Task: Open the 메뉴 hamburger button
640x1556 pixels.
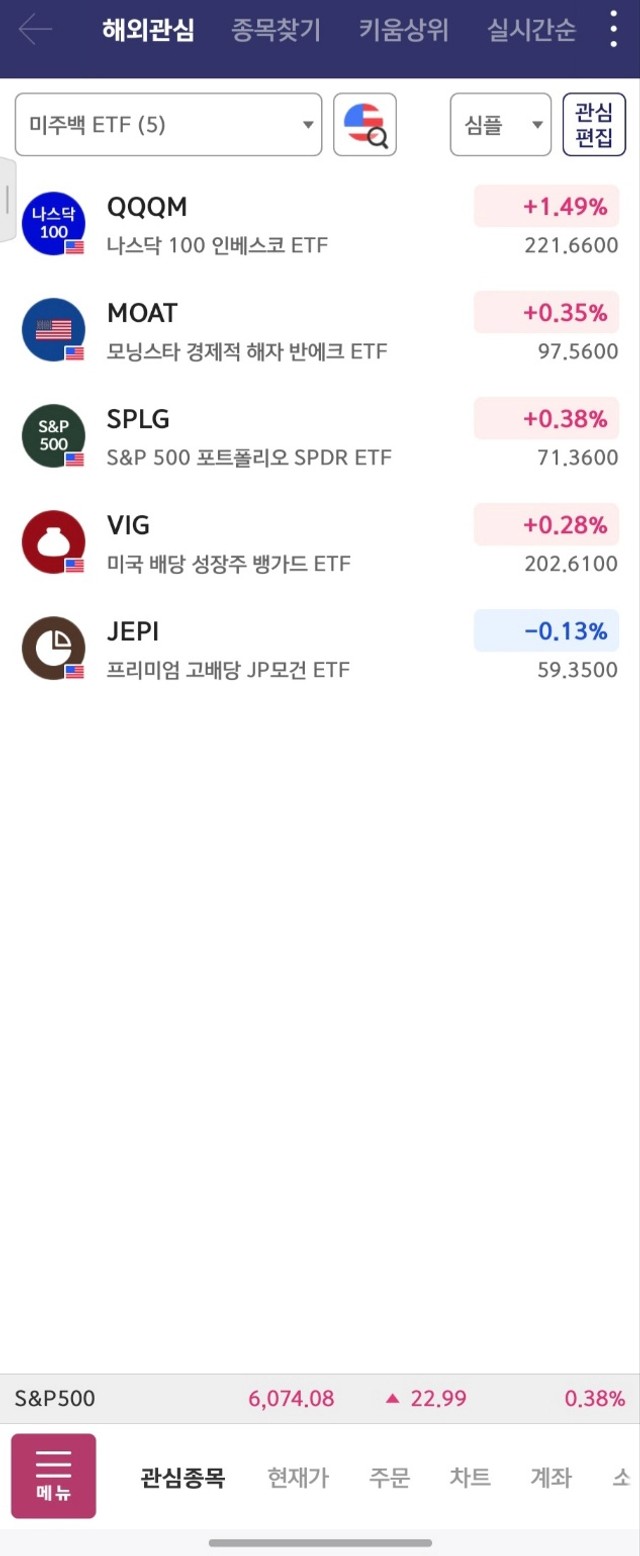Action: [53, 1476]
